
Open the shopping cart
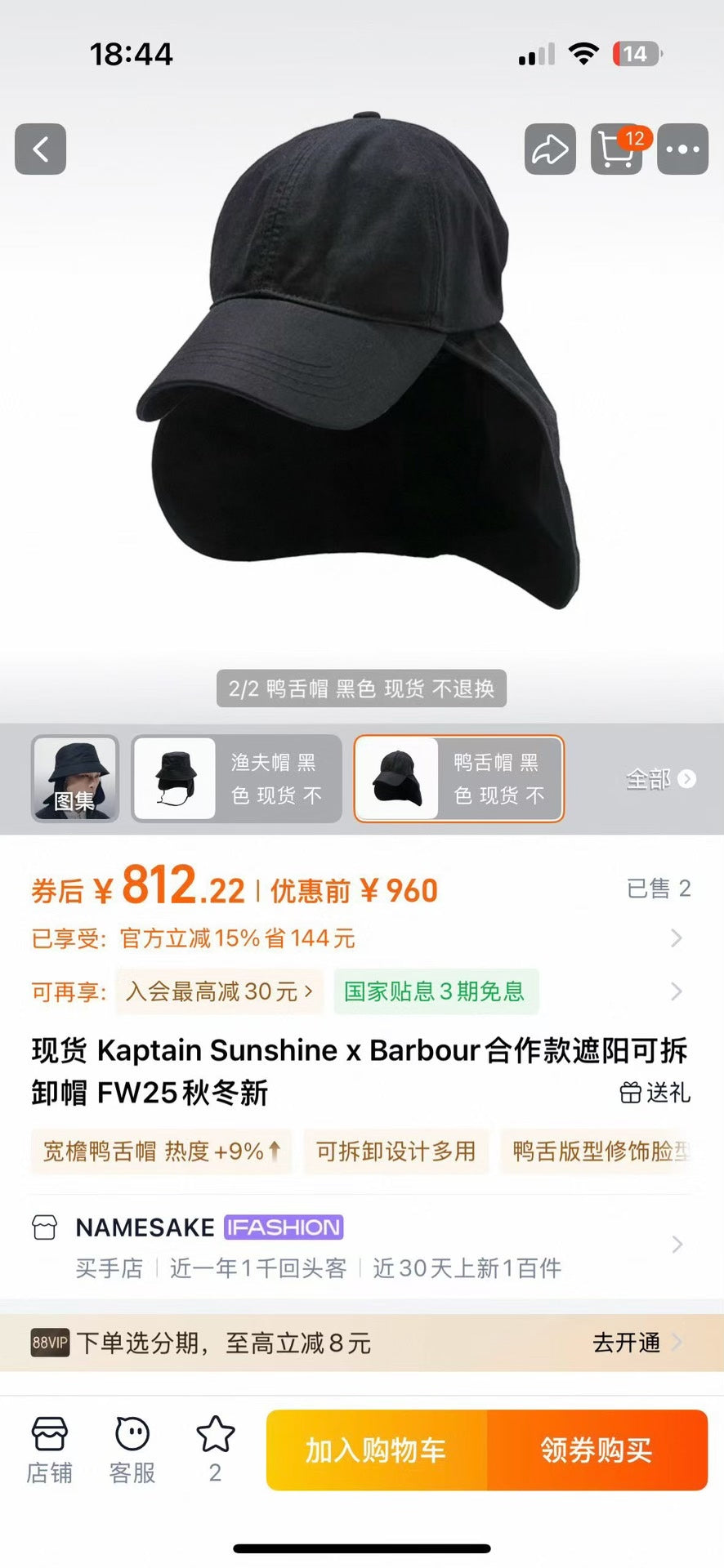click(x=616, y=149)
